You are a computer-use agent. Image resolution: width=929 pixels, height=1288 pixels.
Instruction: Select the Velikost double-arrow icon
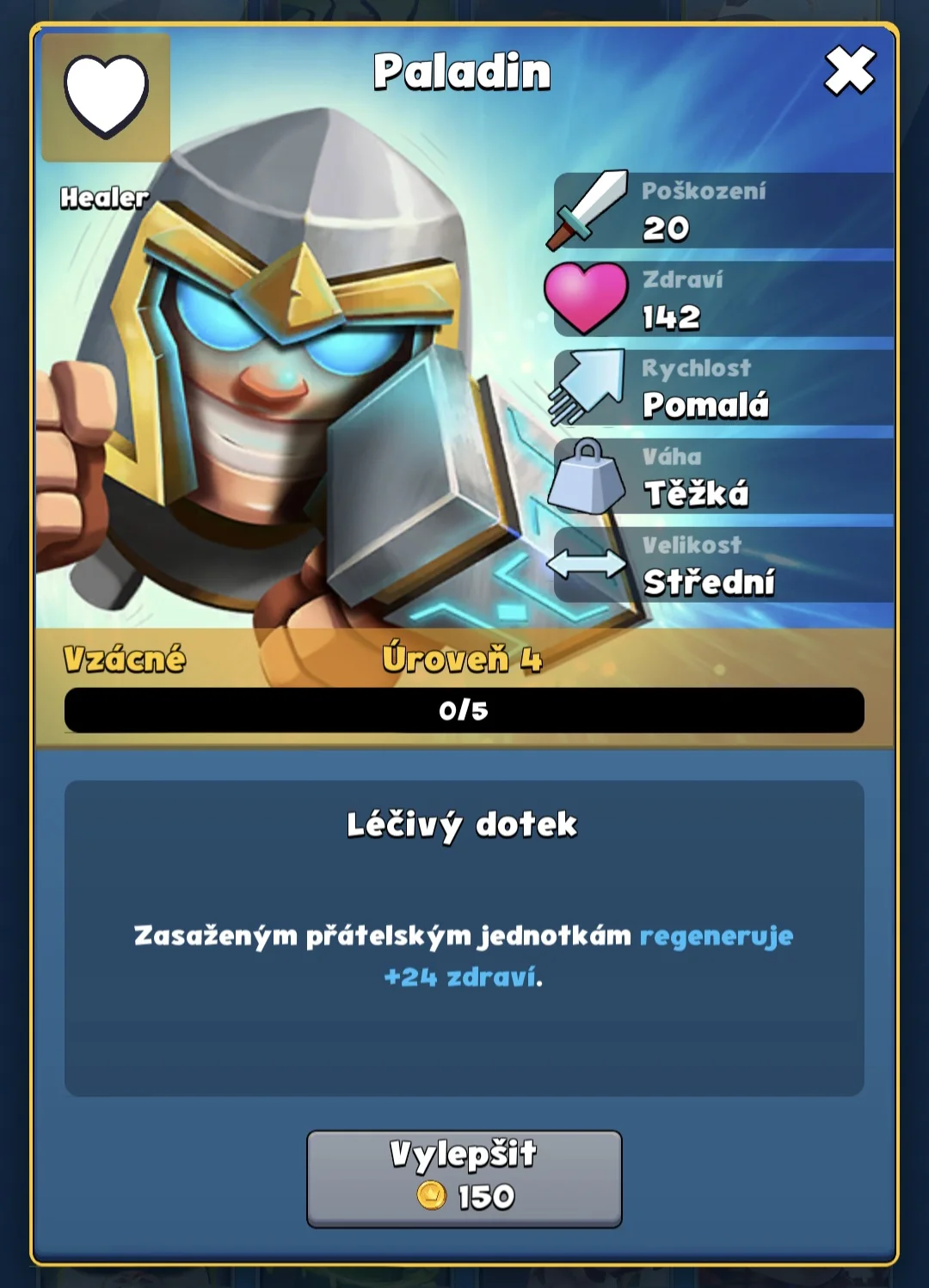tap(589, 564)
